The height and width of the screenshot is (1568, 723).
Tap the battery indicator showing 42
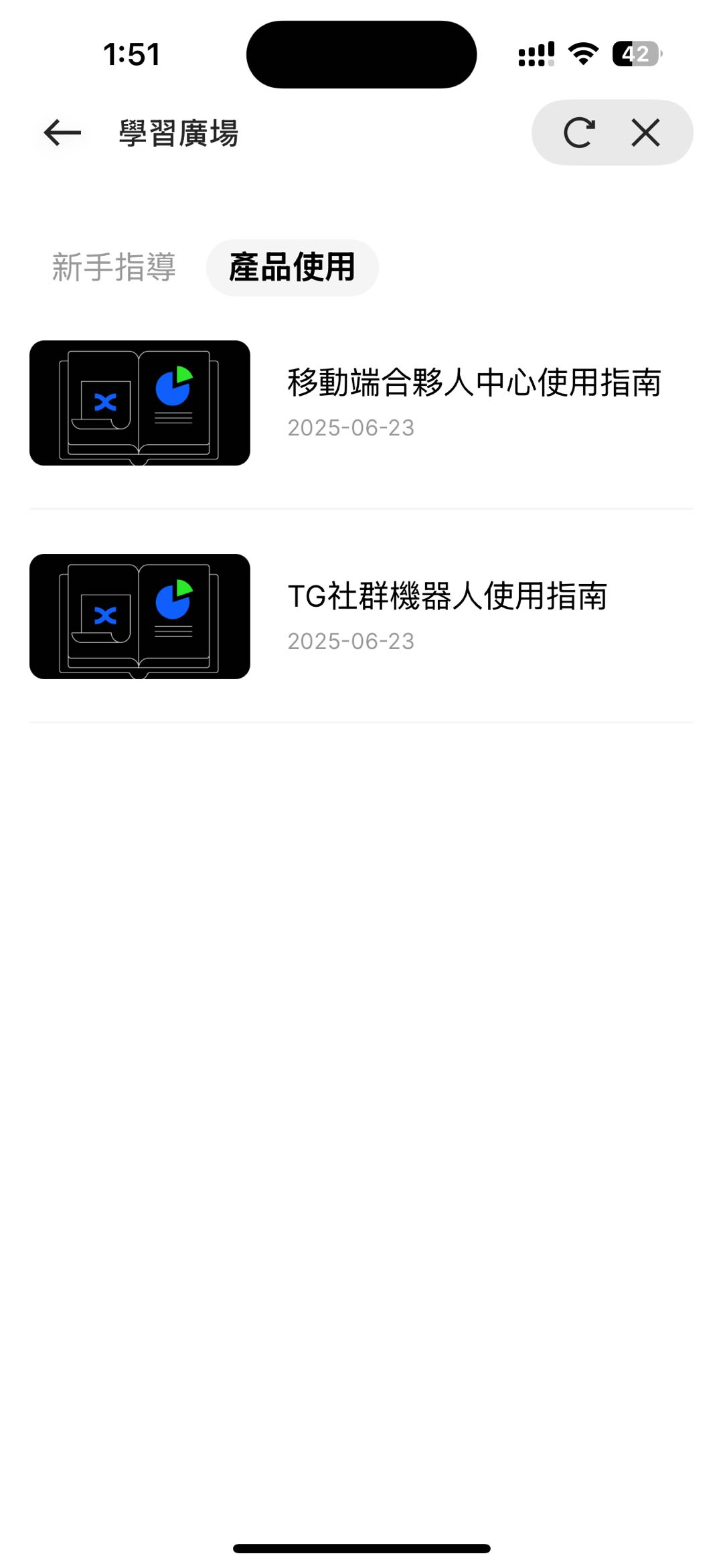coord(635,54)
